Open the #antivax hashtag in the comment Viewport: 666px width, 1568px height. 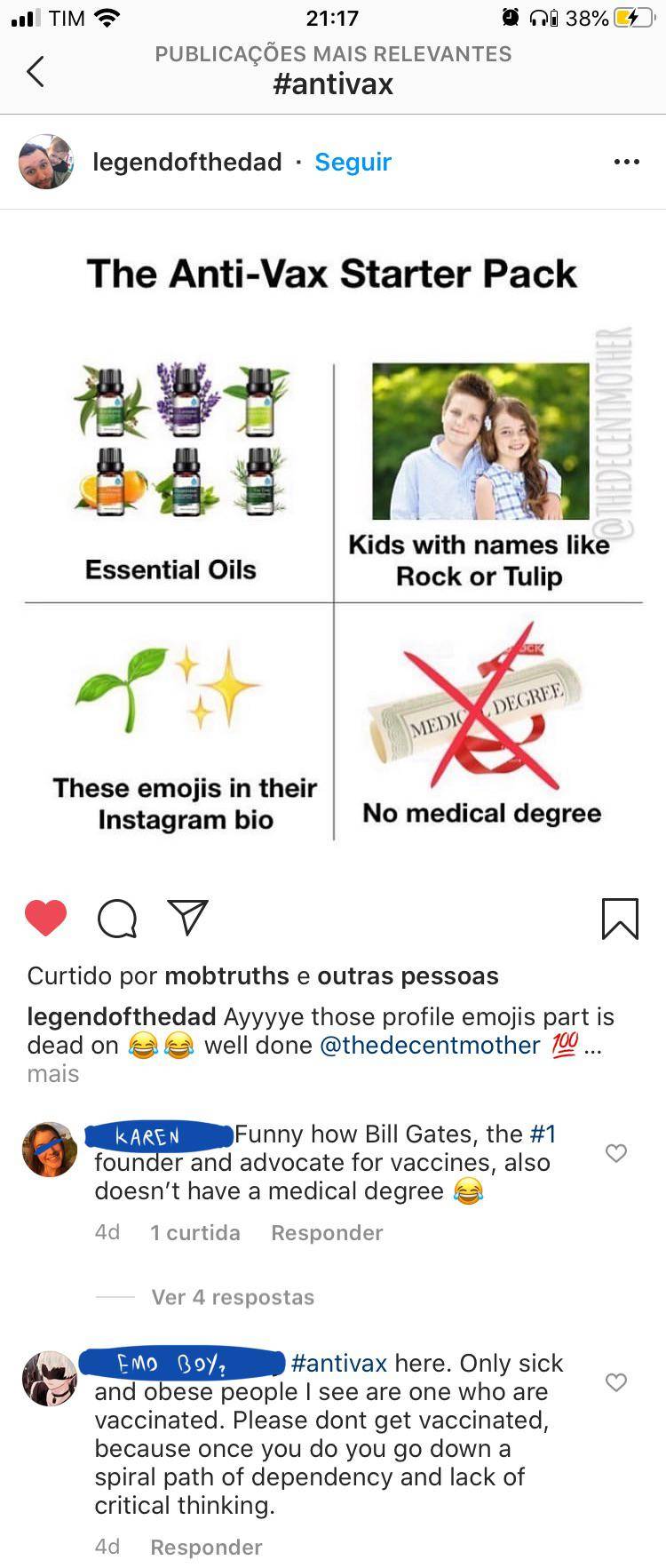[338, 1363]
